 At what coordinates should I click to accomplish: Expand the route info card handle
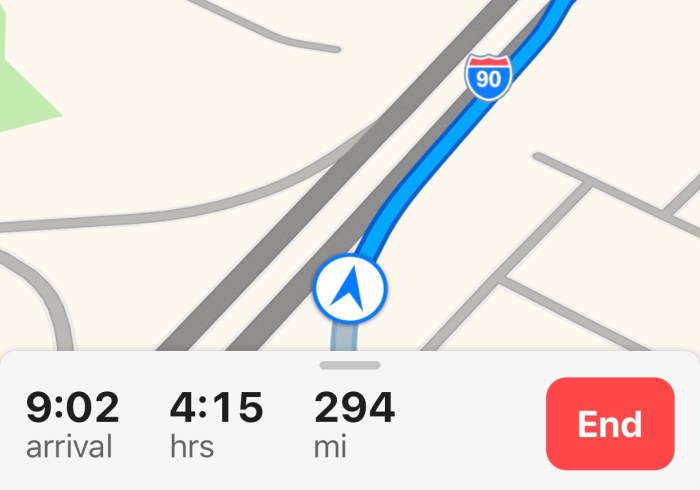350,366
